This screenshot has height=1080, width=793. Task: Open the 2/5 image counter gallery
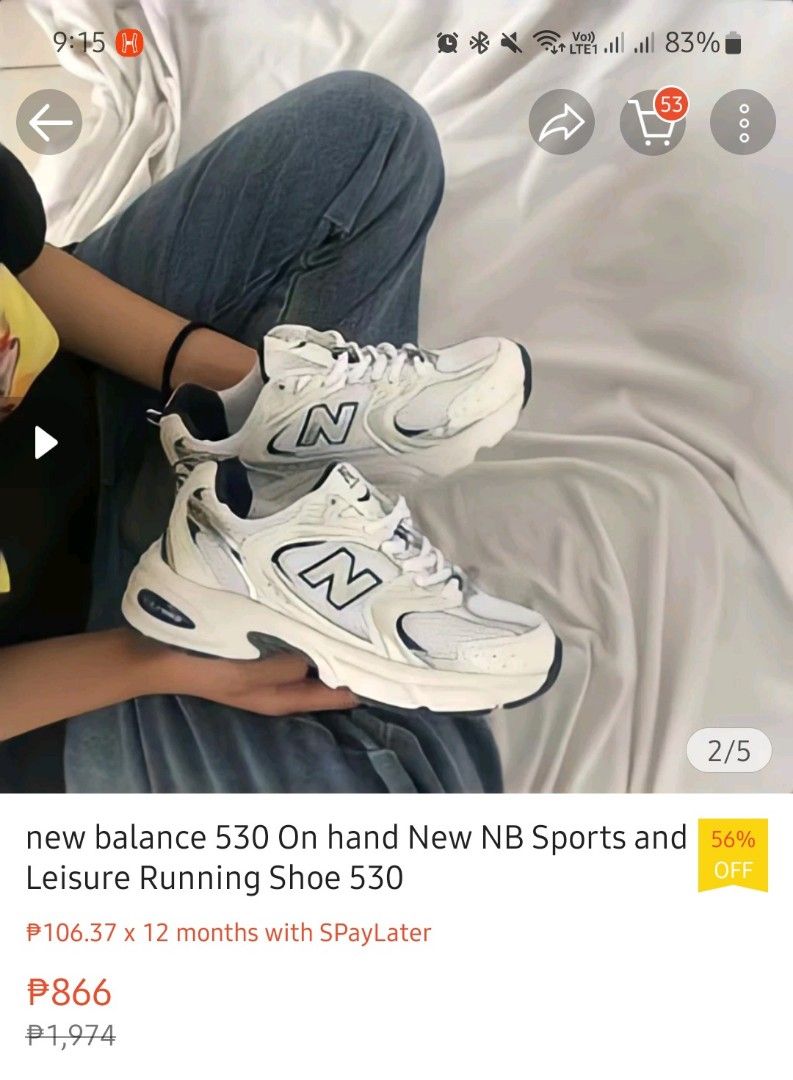pos(729,751)
